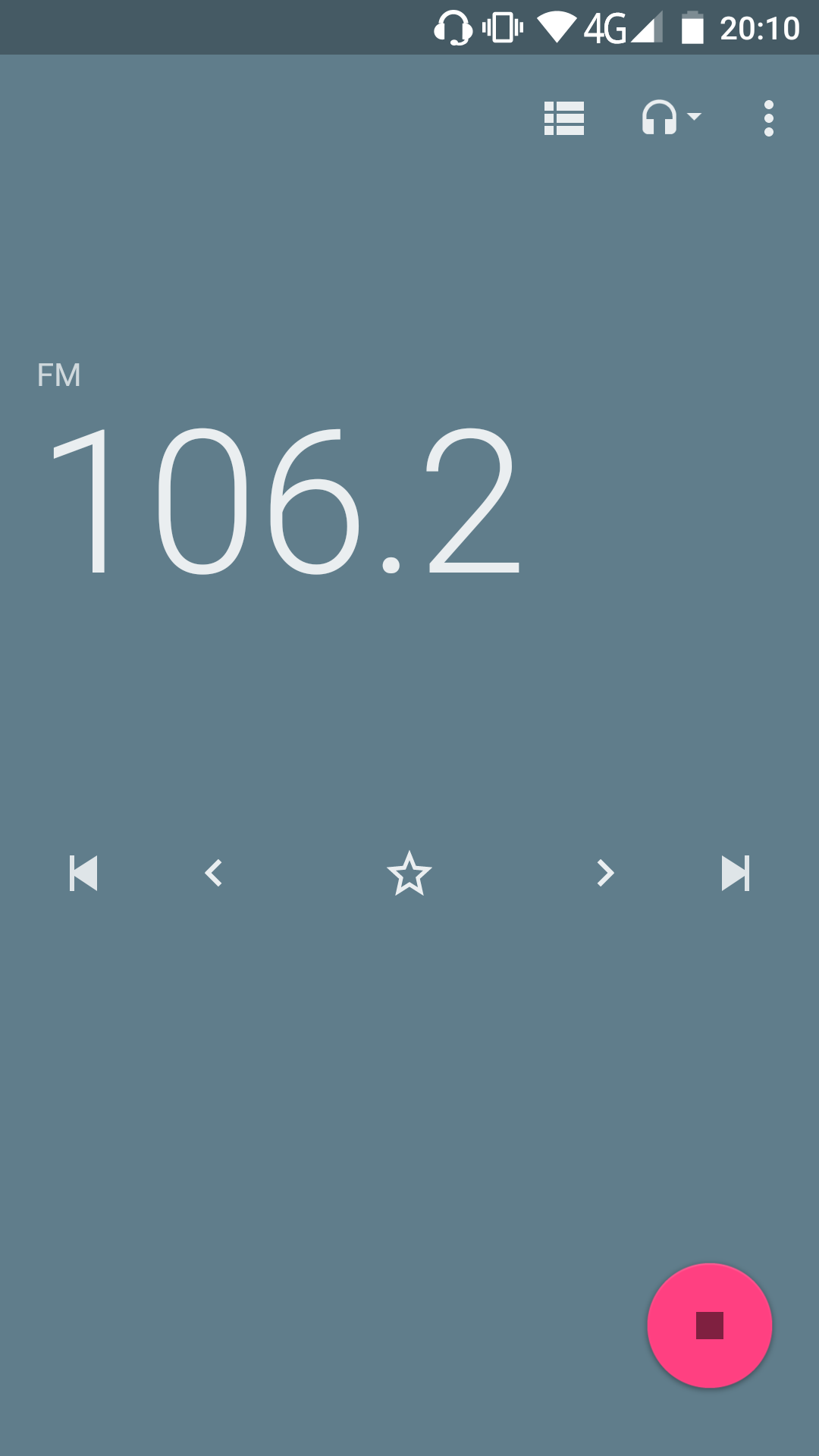Seek to the previous station
The image size is (819, 1456).
coord(83,873)
